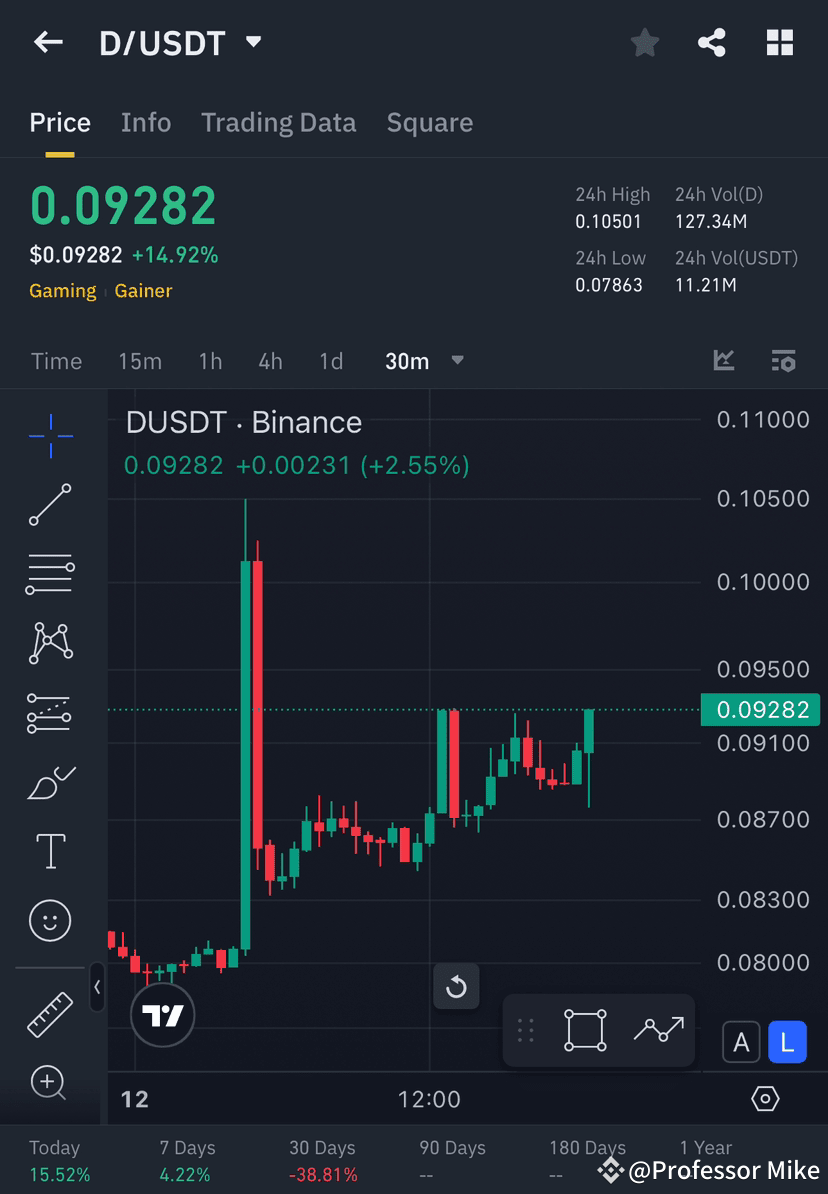Collapse the drawing tools sidebar chevron
The width and height of the screenshot is (828, 1194).
97,988
